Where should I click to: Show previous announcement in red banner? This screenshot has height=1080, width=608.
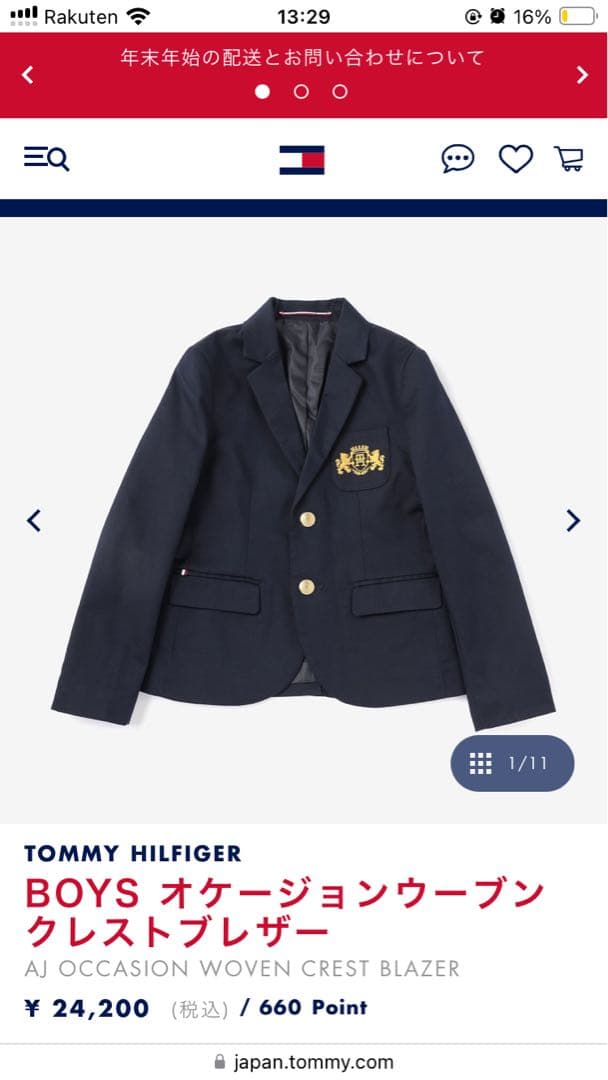click(27, 75)
